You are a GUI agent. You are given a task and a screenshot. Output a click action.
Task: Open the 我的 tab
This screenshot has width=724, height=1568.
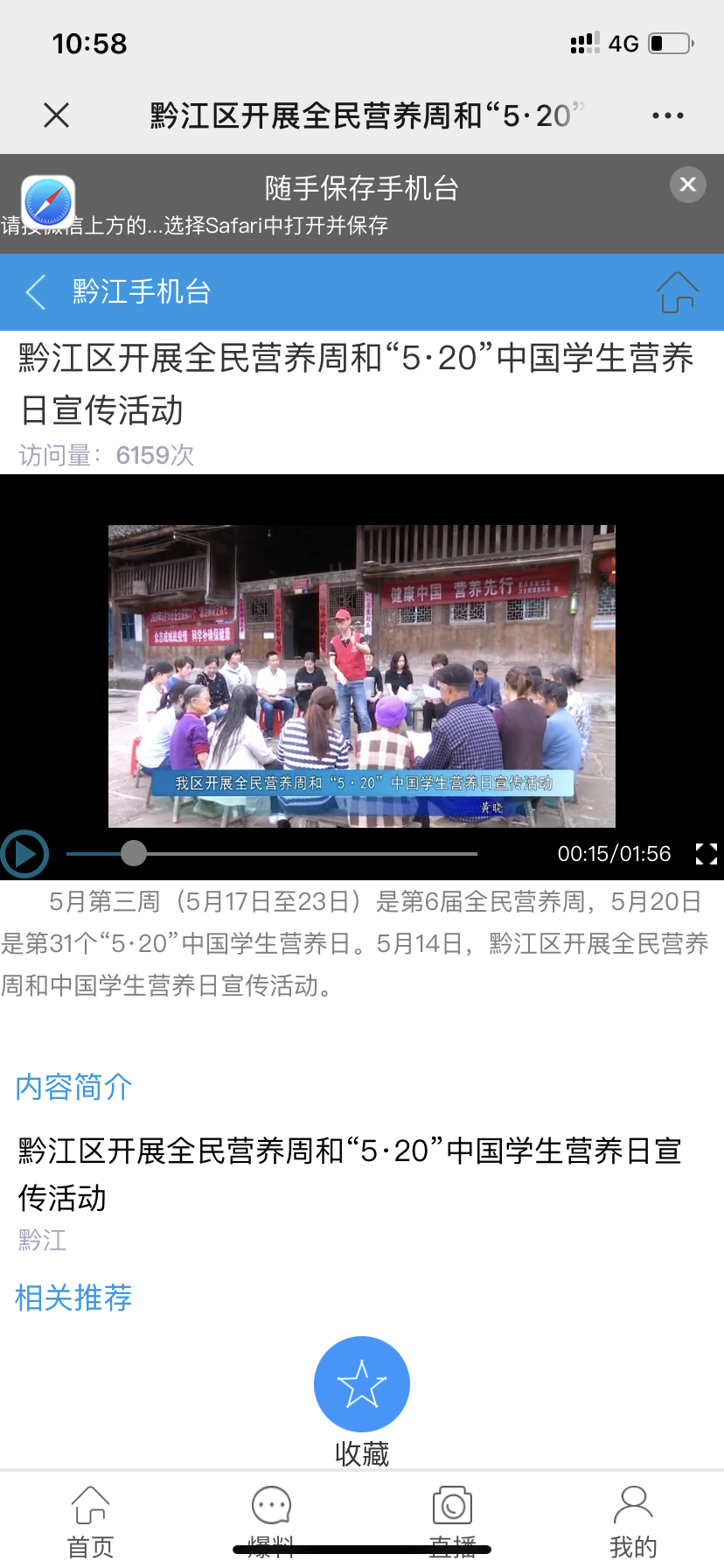click(x=633, y=1521)
